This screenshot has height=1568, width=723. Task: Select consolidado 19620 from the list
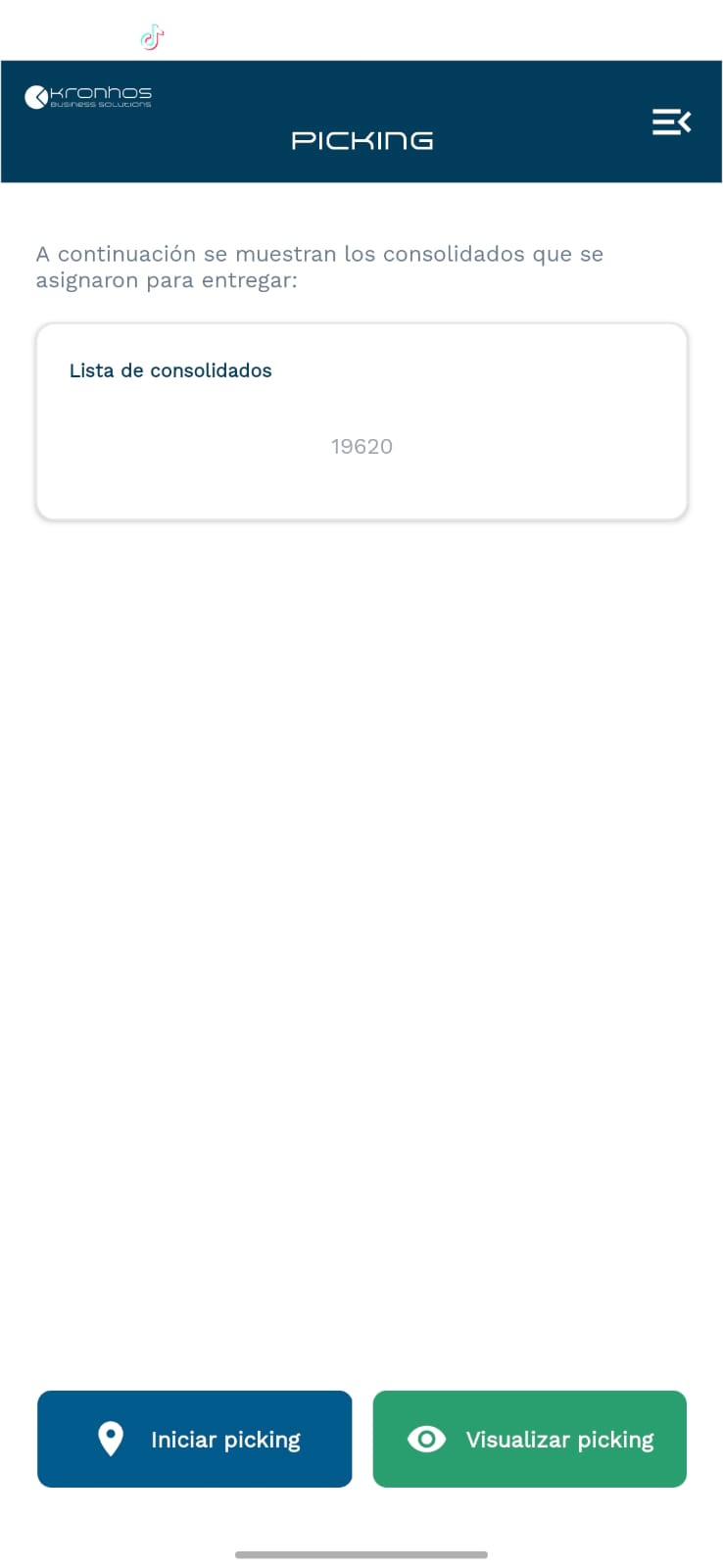361,447
